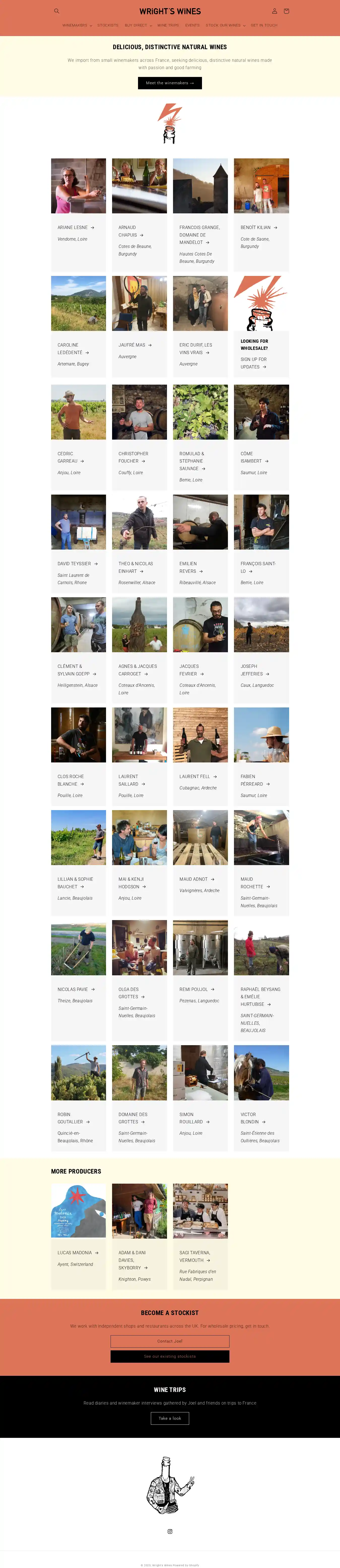This screenshot has width=340, height=1568.
Task: Open the search icon in header
Action: [x=57, y=11]
